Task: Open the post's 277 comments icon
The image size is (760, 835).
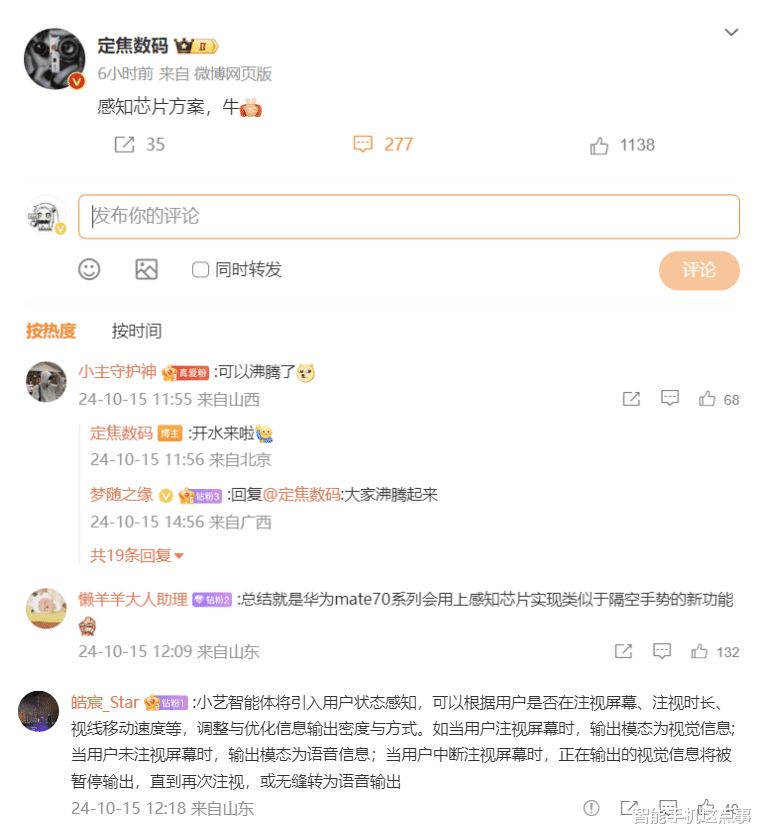Action: coord(365,145)
